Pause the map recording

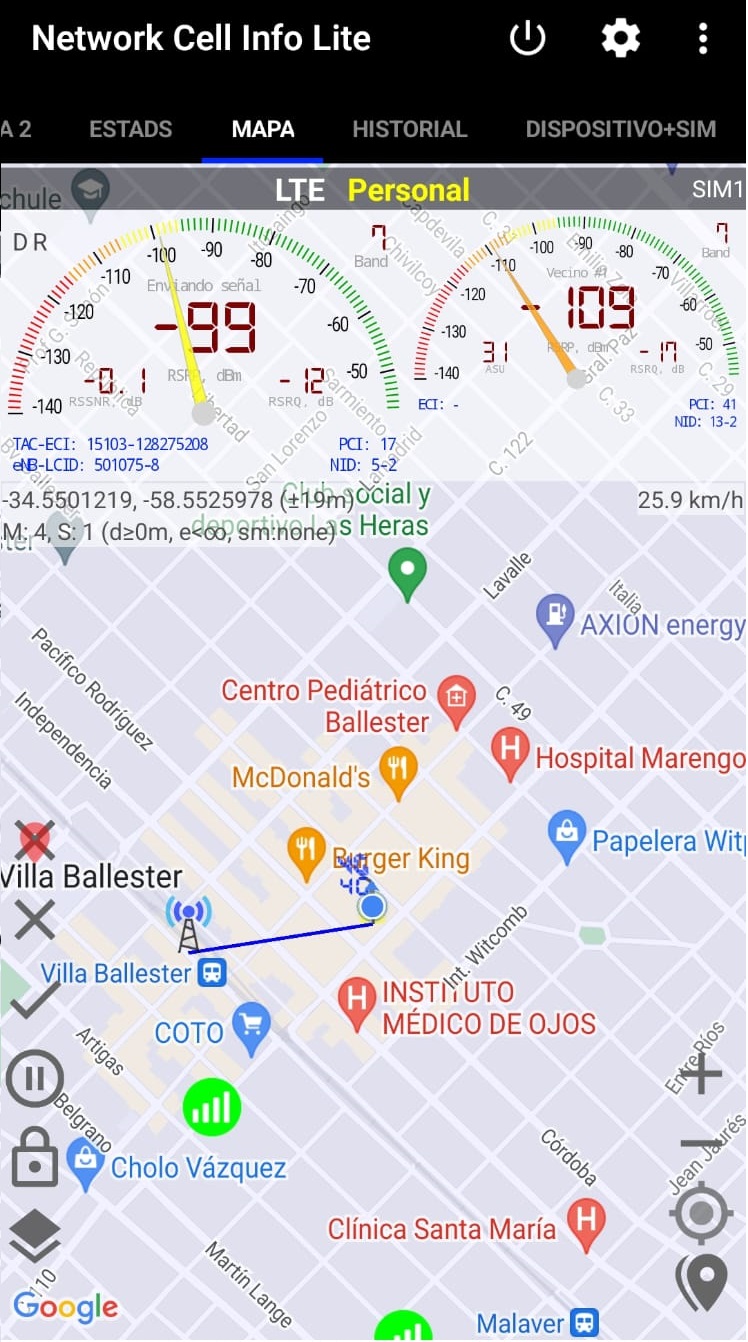tap(35, 1078)
